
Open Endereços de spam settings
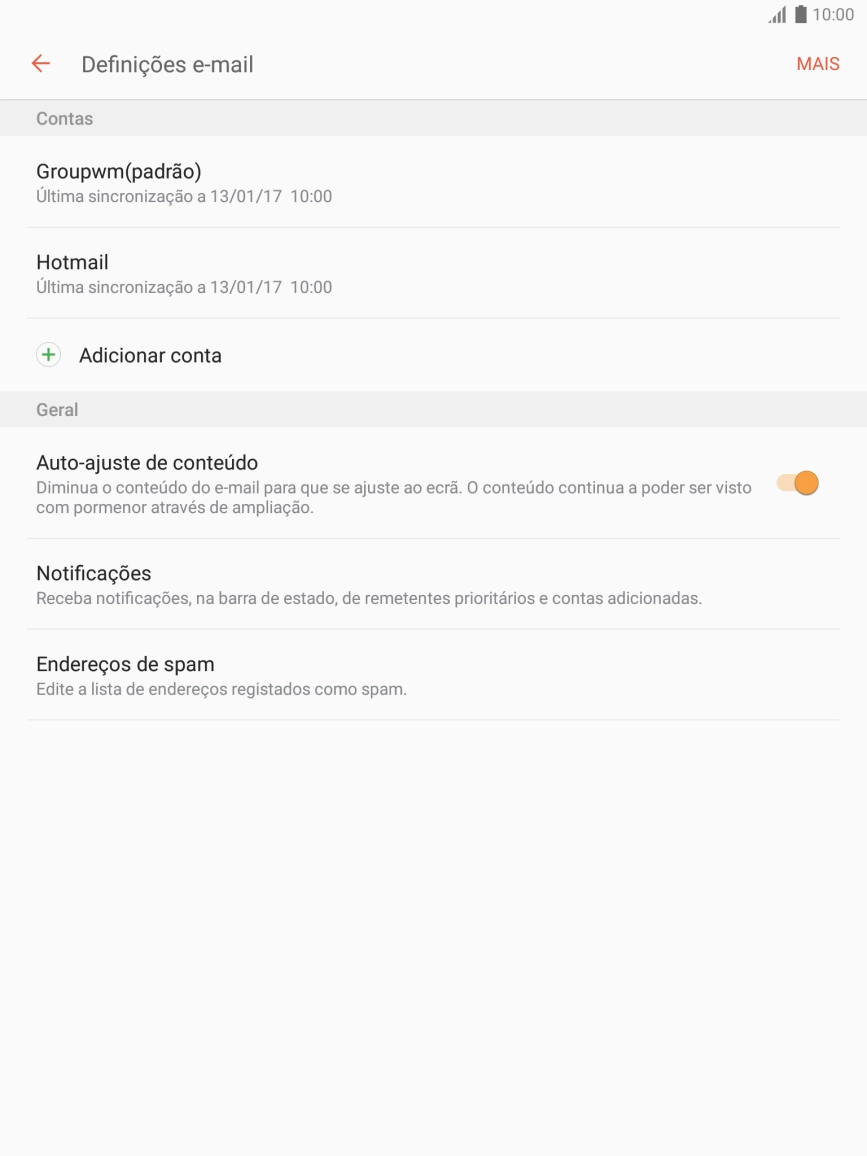[x=127, y=663]
